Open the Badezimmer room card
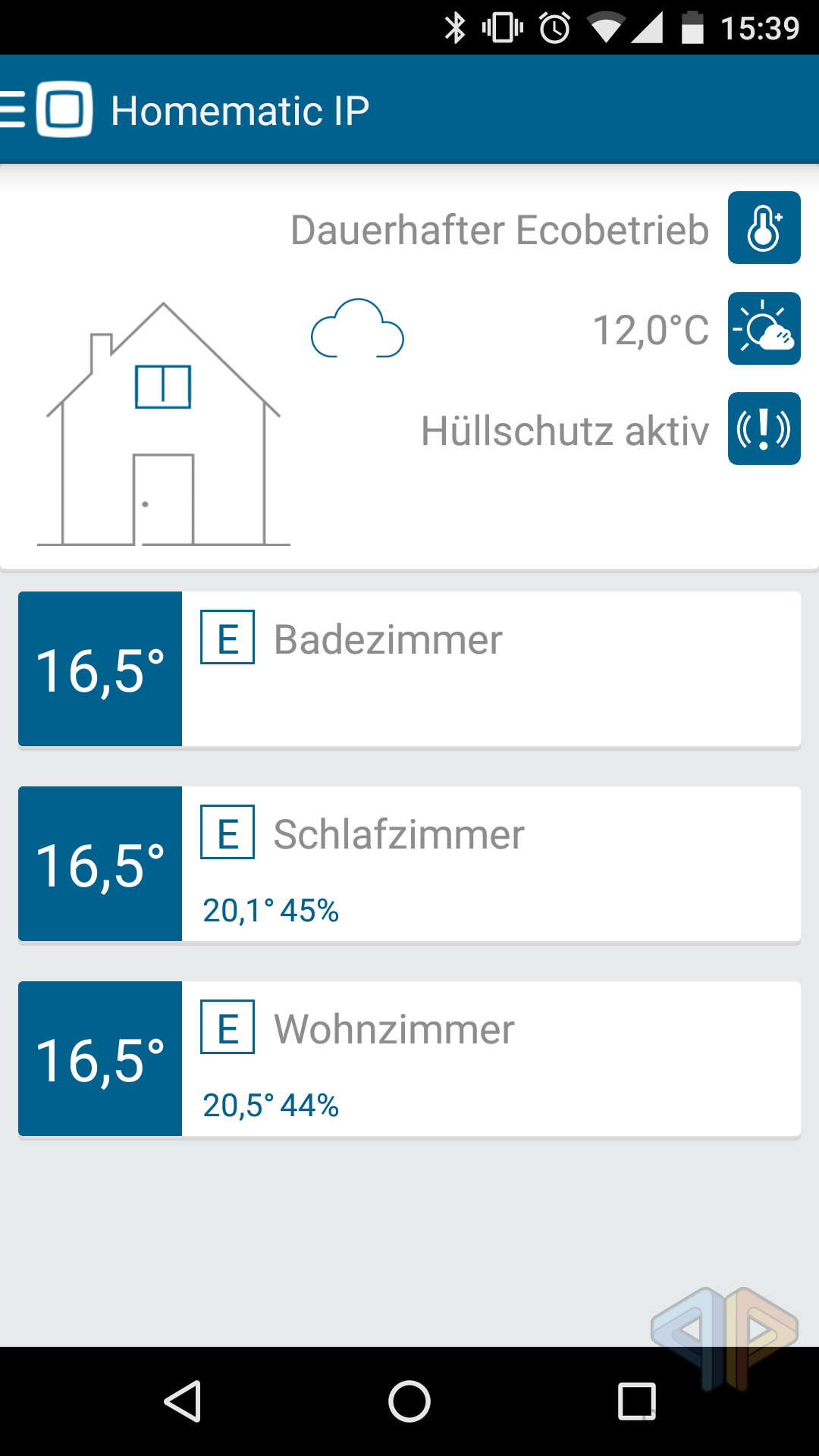The image size is (819, 1456). pos(409,669)
